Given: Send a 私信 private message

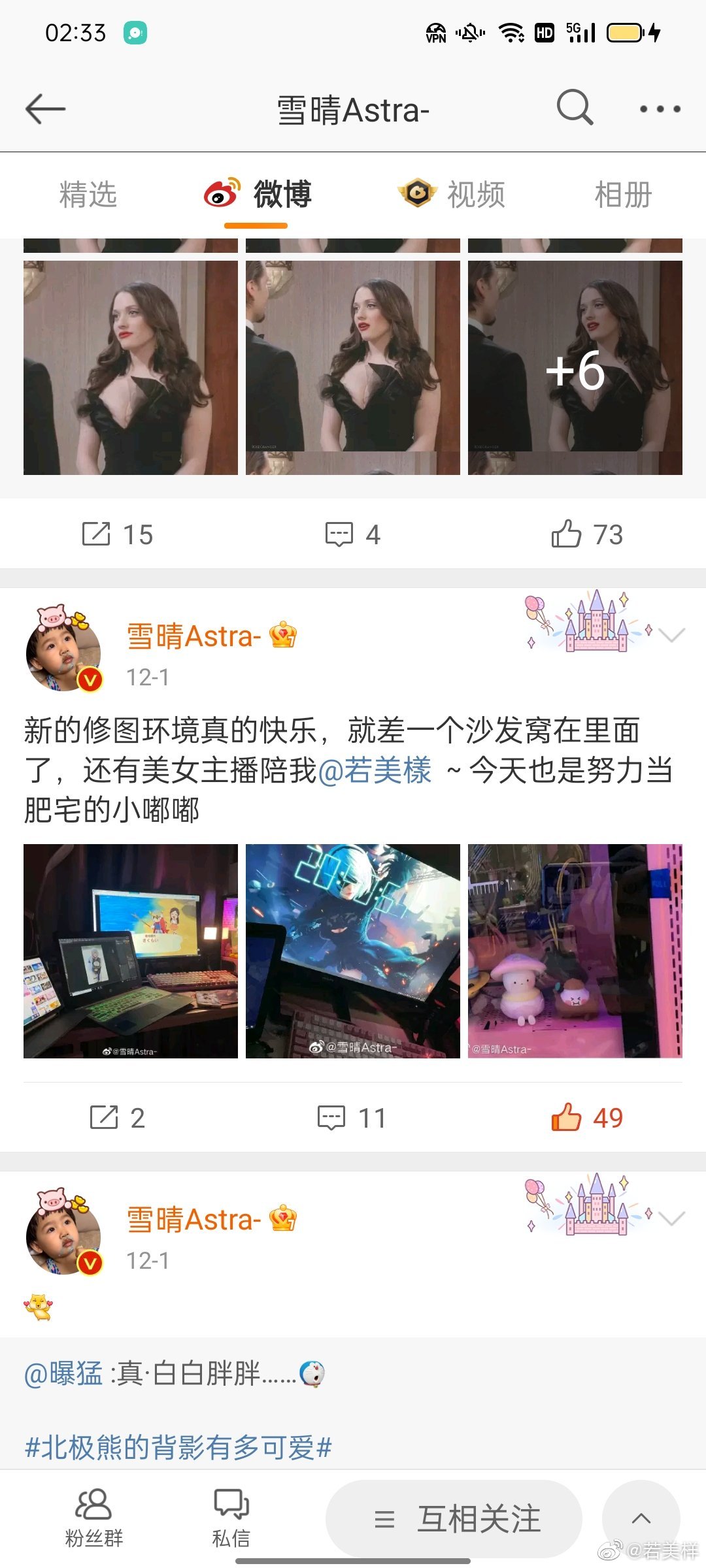Looking at the screenshot, I should 231,1518.
